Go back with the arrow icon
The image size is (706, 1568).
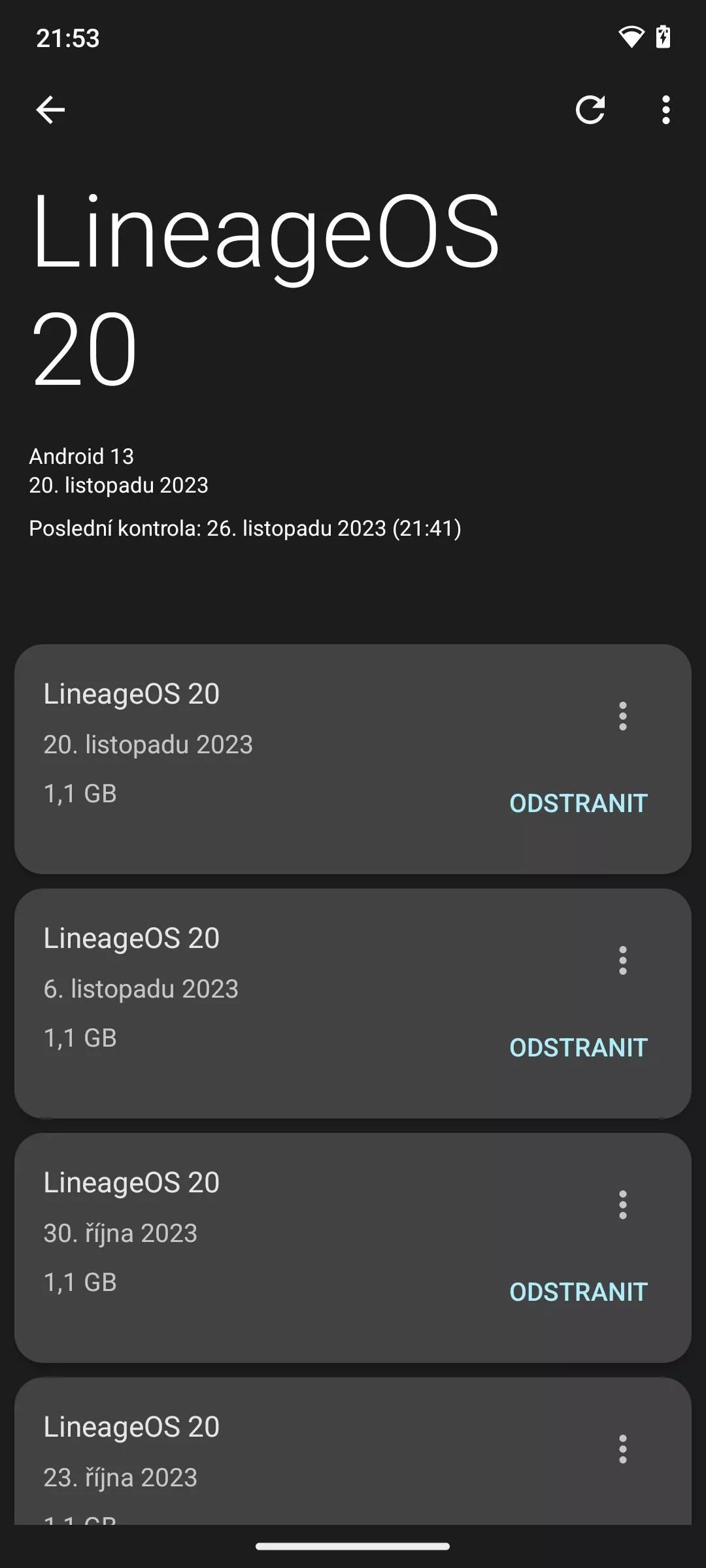(x=50, y=109)
